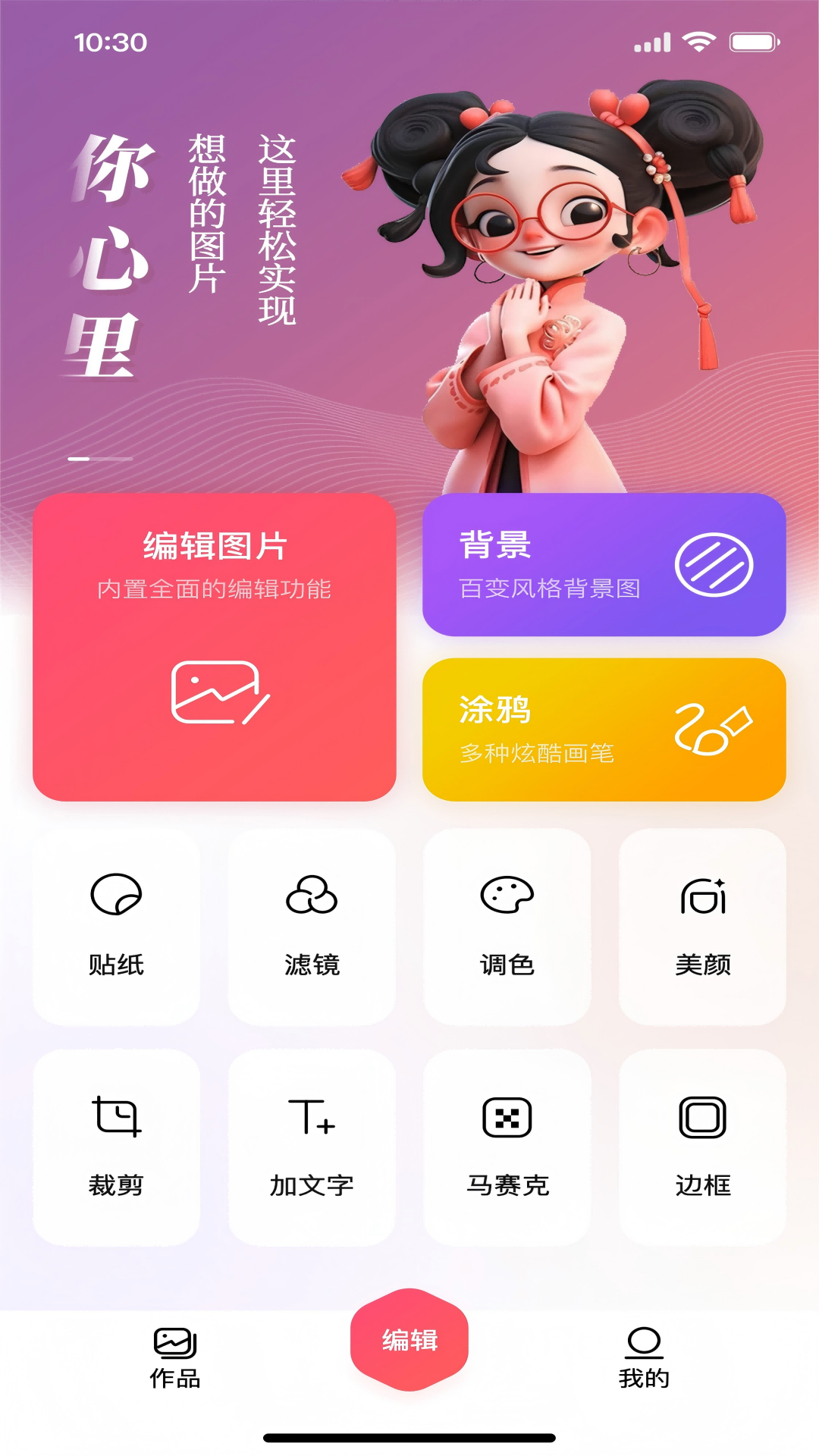Viewport: 819px width, 1456px height.
Task: Open the 编辑图片 card
Action: click(x=215, y=647)
